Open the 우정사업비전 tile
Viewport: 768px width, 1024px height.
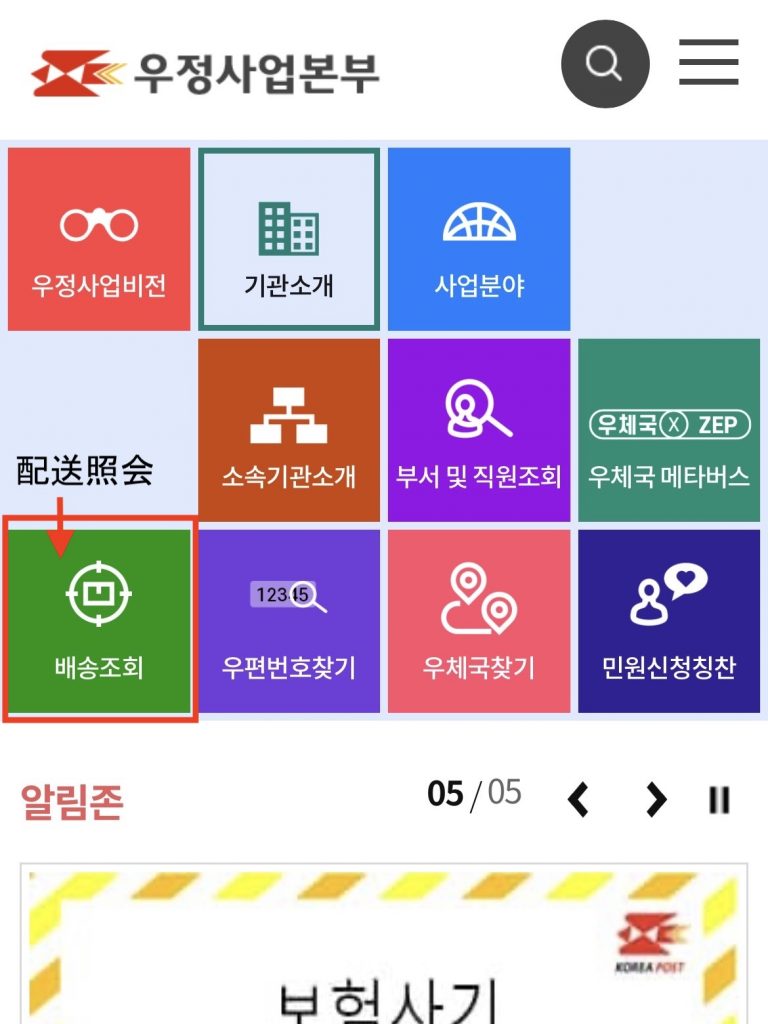click(x=99, y=239)
